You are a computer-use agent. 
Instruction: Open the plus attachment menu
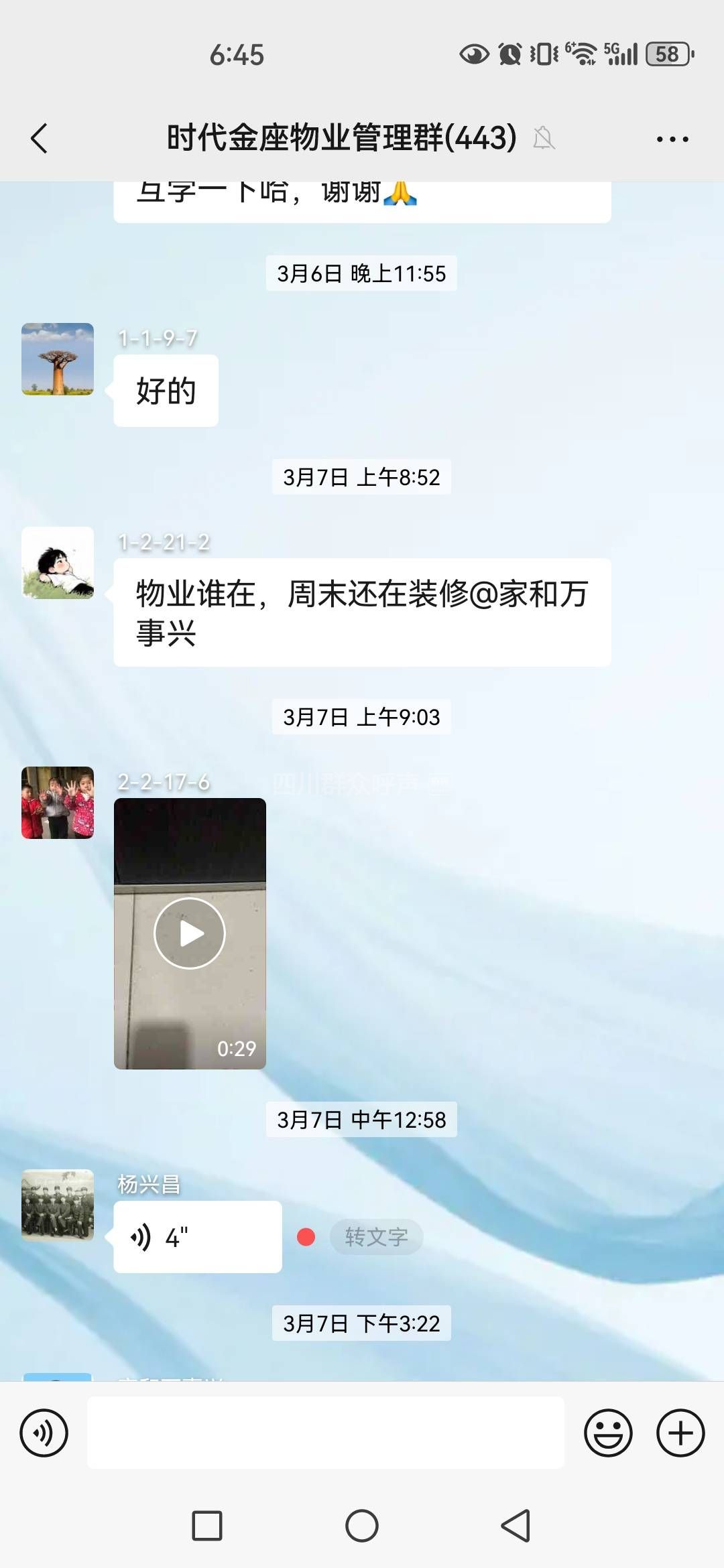point(680,1433)
